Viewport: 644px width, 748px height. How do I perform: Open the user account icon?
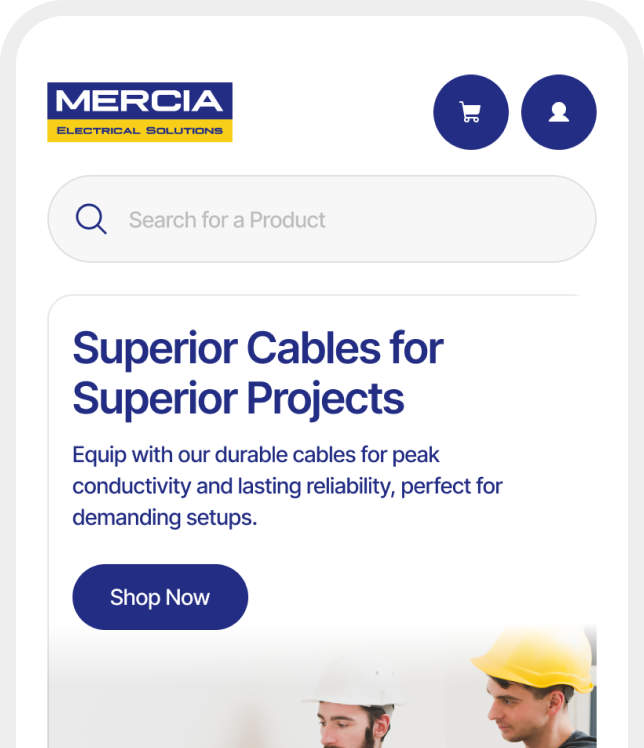pos(559,112)
